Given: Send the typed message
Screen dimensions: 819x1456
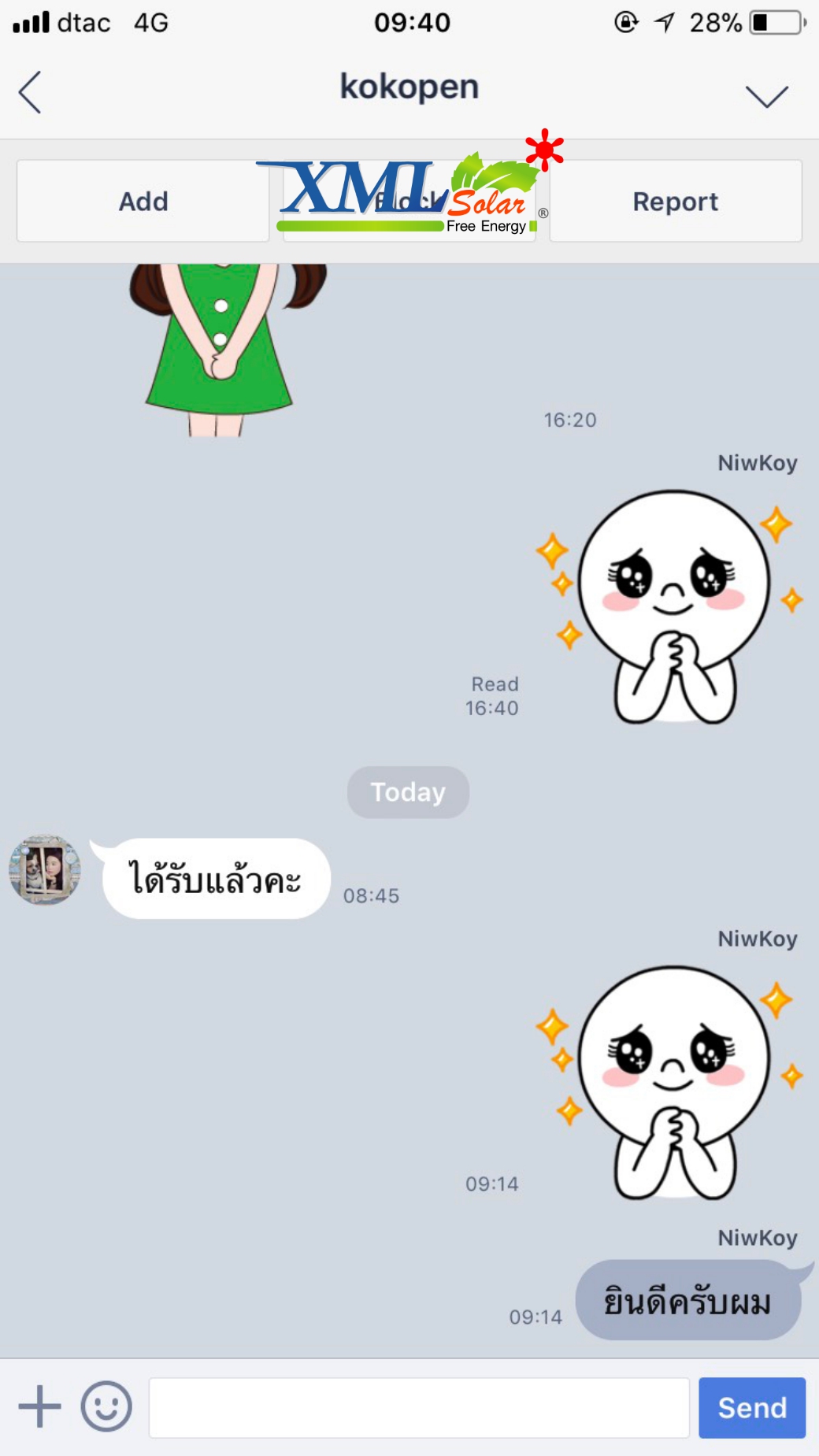Looking at the screenshot, I should [x=751, y=1408].
